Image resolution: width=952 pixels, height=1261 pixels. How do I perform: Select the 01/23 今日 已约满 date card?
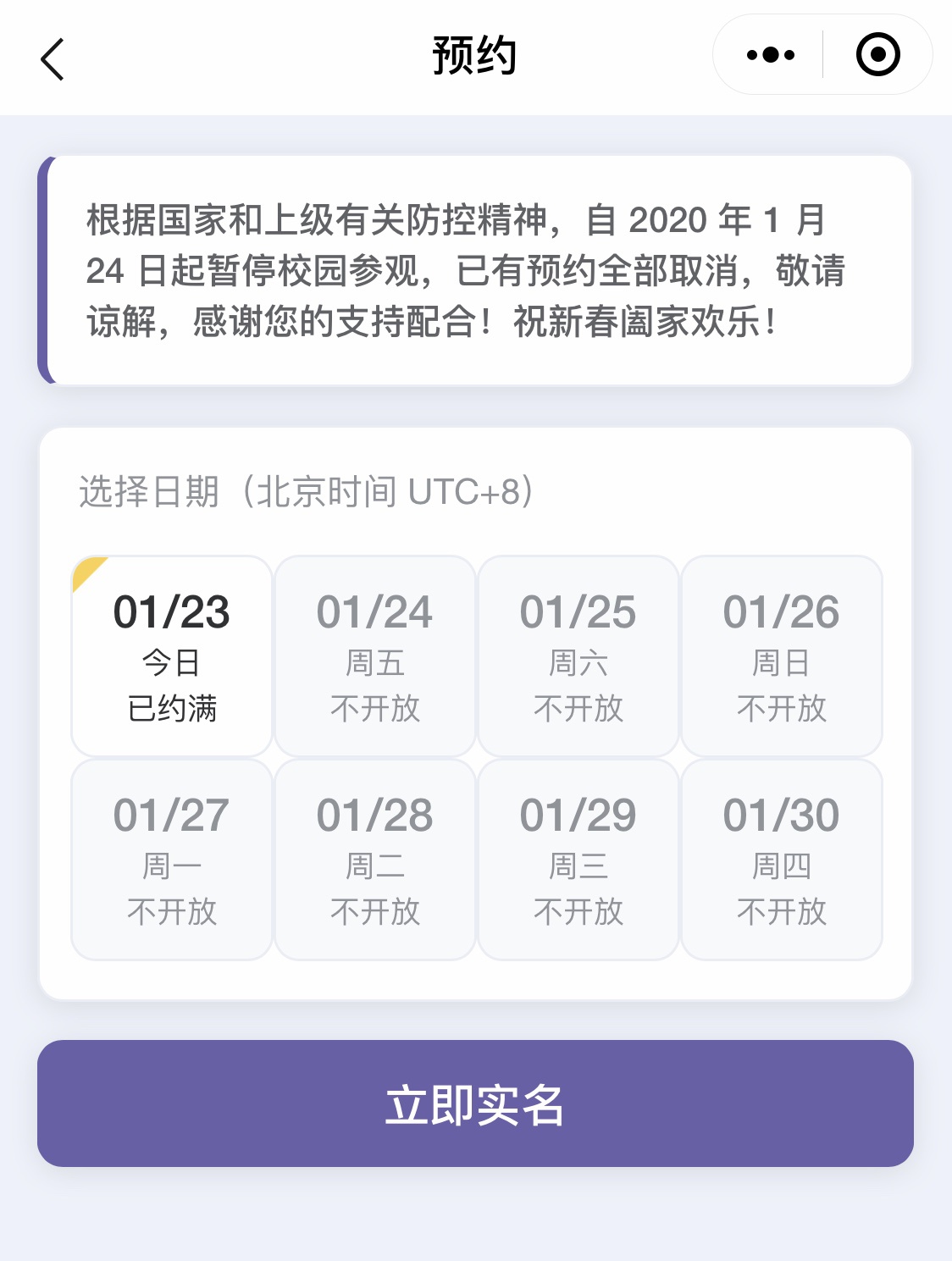coord(170,656)
